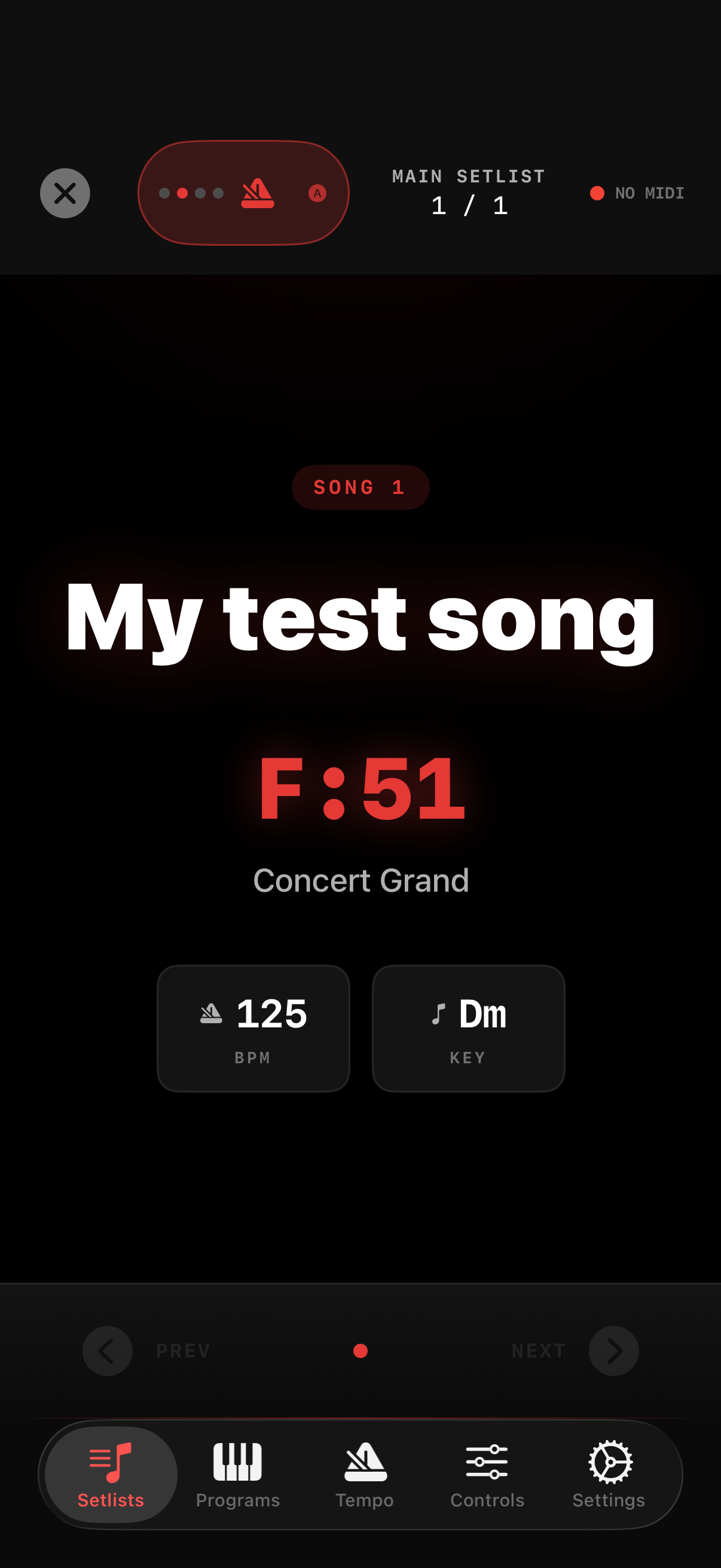Screen dimensions: 721x1568
Task: Tap the SONG 1 badge
Action: click(360, 486)
